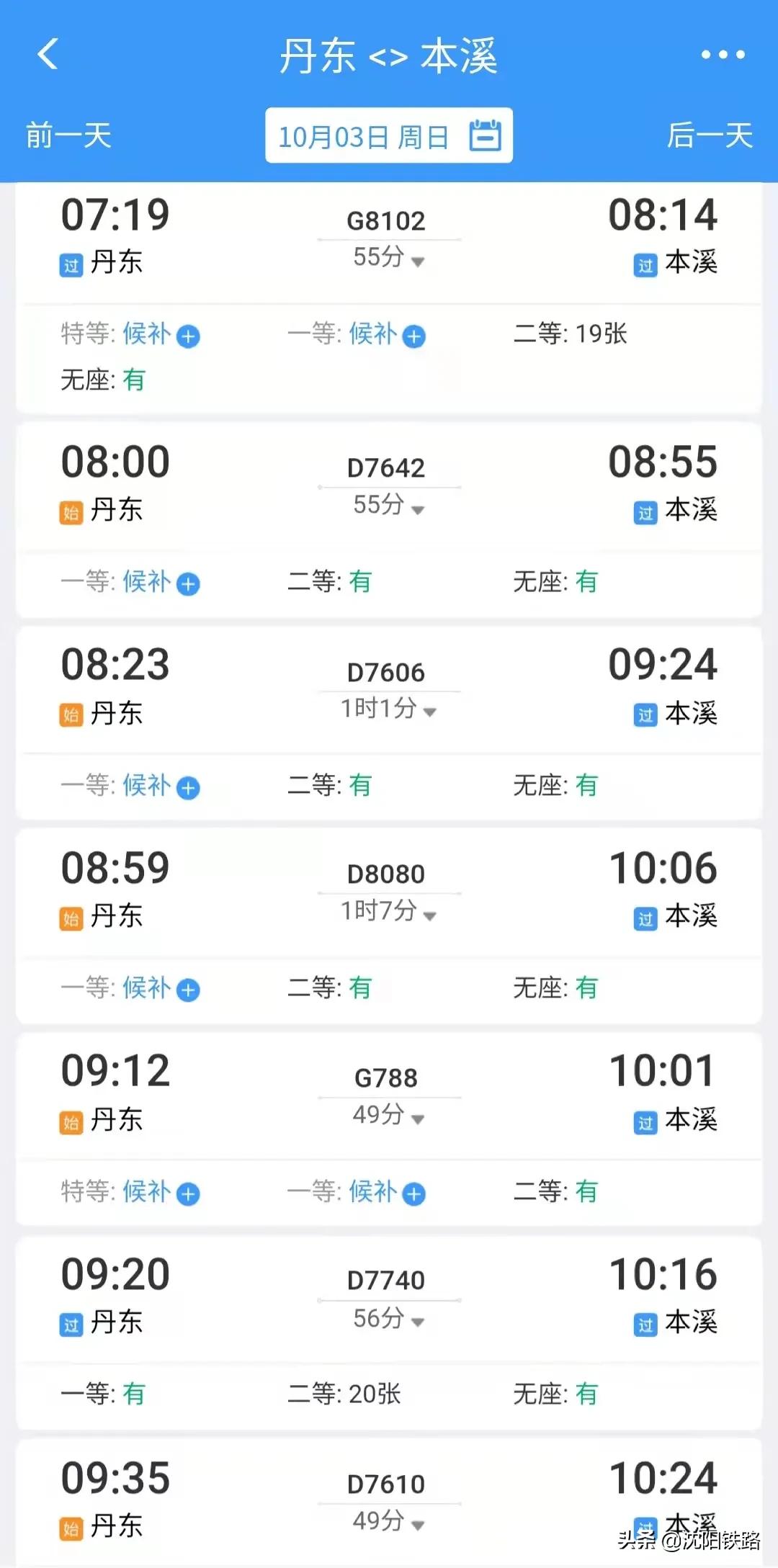Add waitlist for G8102 premium class
Viewport: 778px width, 1568px height.
coord(188,336)
